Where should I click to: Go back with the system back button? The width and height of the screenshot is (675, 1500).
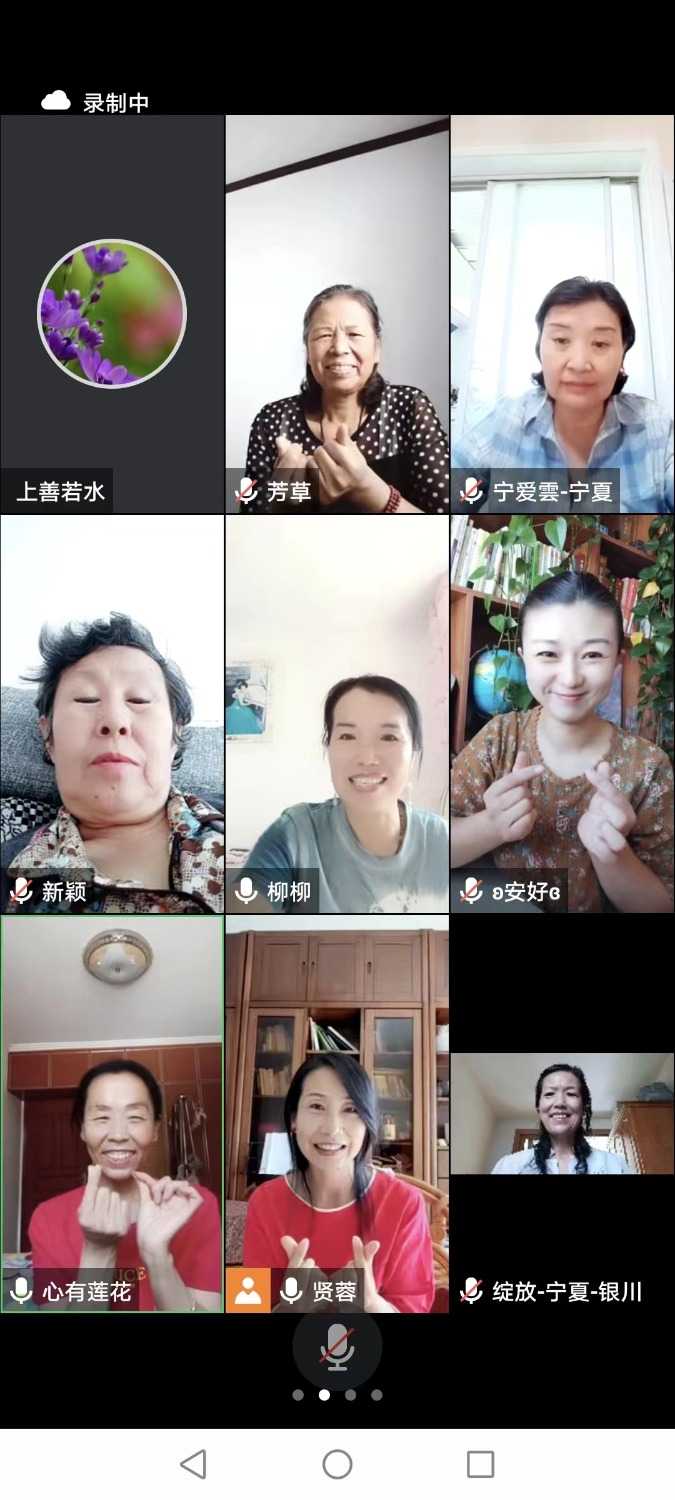click(193, 1464)
